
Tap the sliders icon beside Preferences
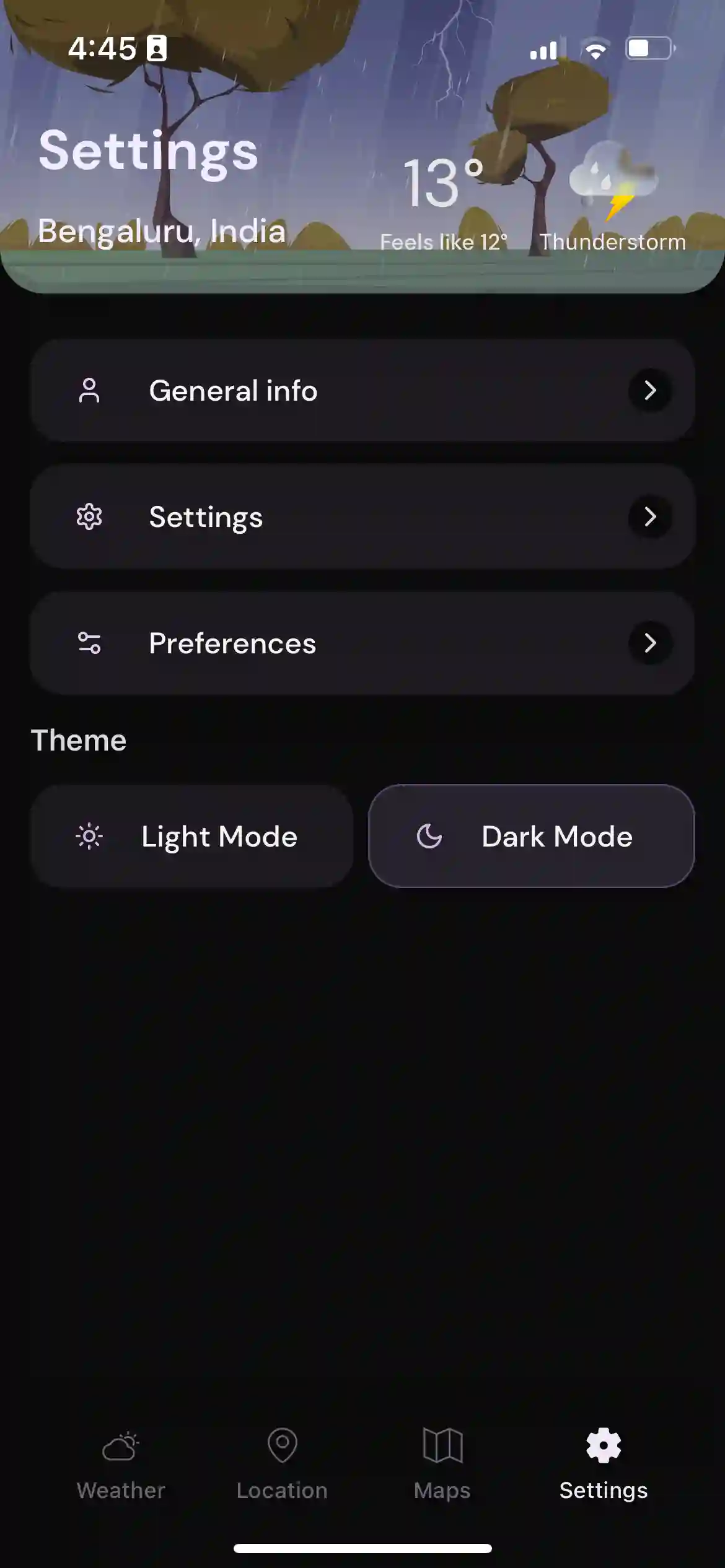pos(90,643)
